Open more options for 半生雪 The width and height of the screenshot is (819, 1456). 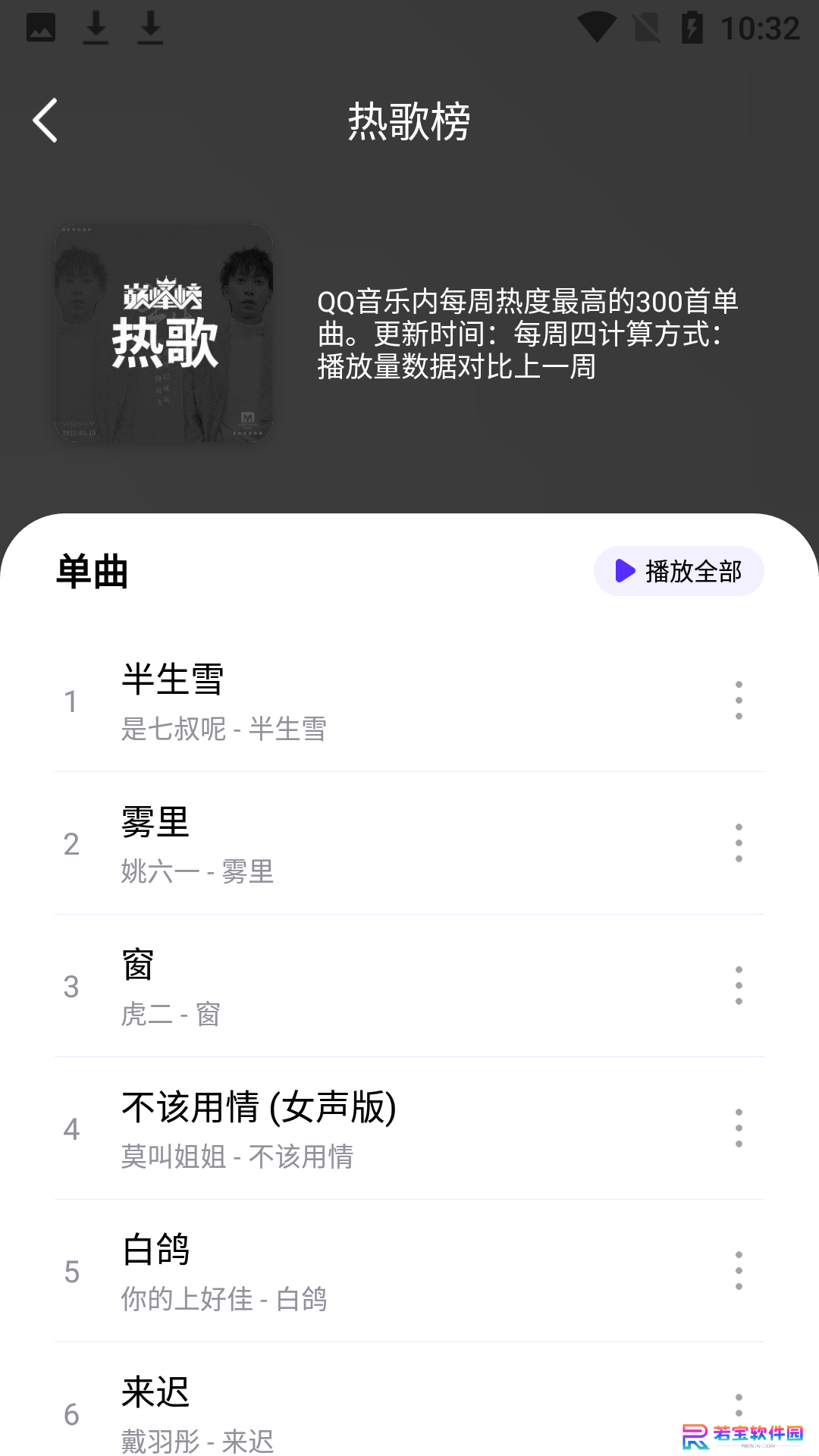(739, 701)
